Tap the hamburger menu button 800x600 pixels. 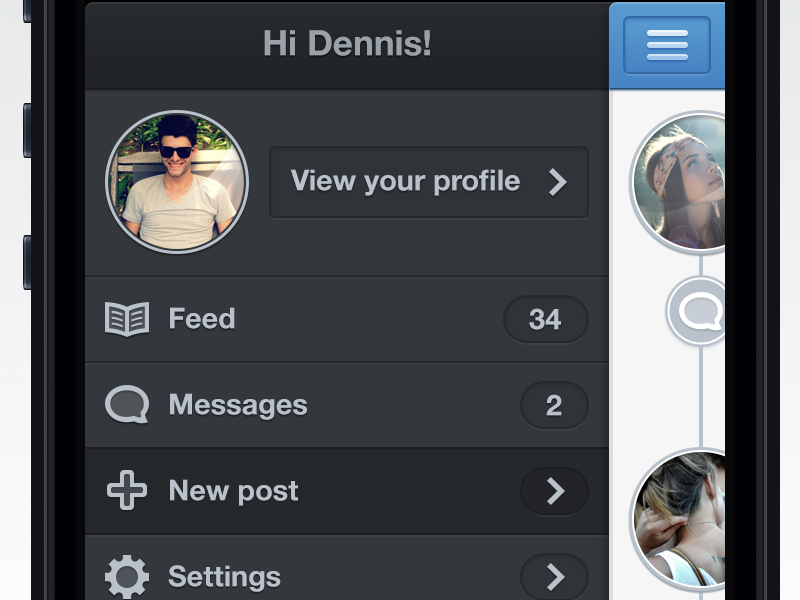[667, 45]
